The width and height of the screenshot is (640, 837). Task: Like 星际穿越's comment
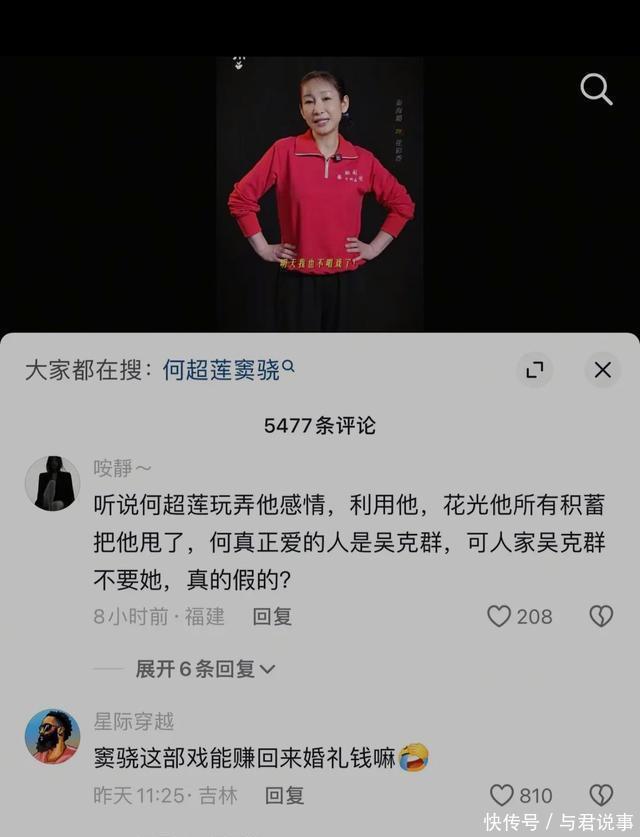coord(502,795)
